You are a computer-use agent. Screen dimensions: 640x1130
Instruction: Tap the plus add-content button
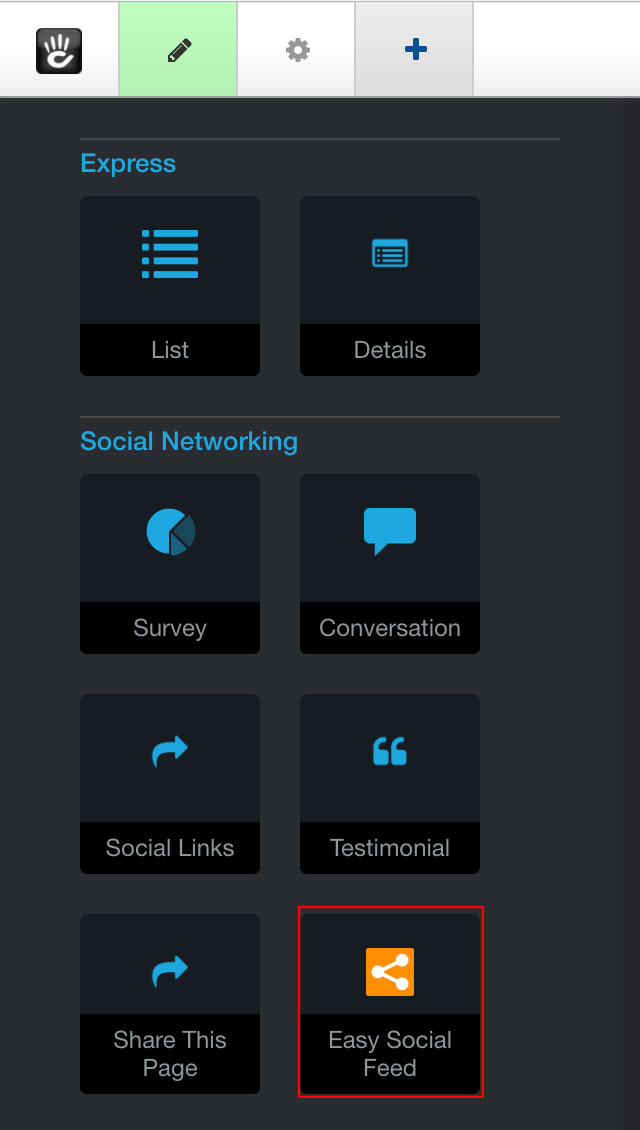click(x=415, y=50)
